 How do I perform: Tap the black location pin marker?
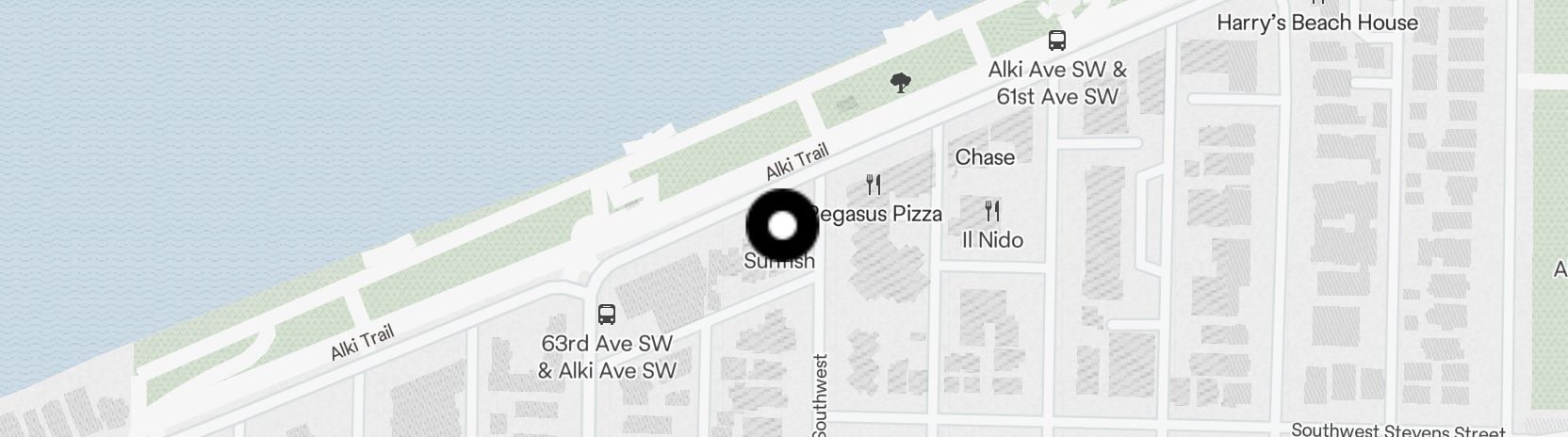[x=782, y=226]
